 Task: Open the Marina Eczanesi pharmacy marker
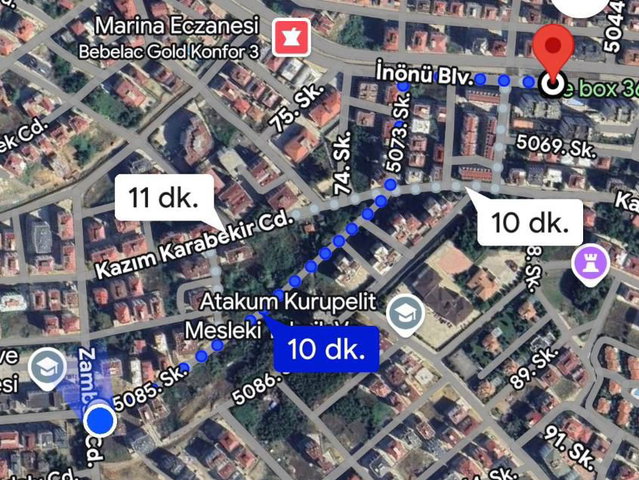click(291, 38)
